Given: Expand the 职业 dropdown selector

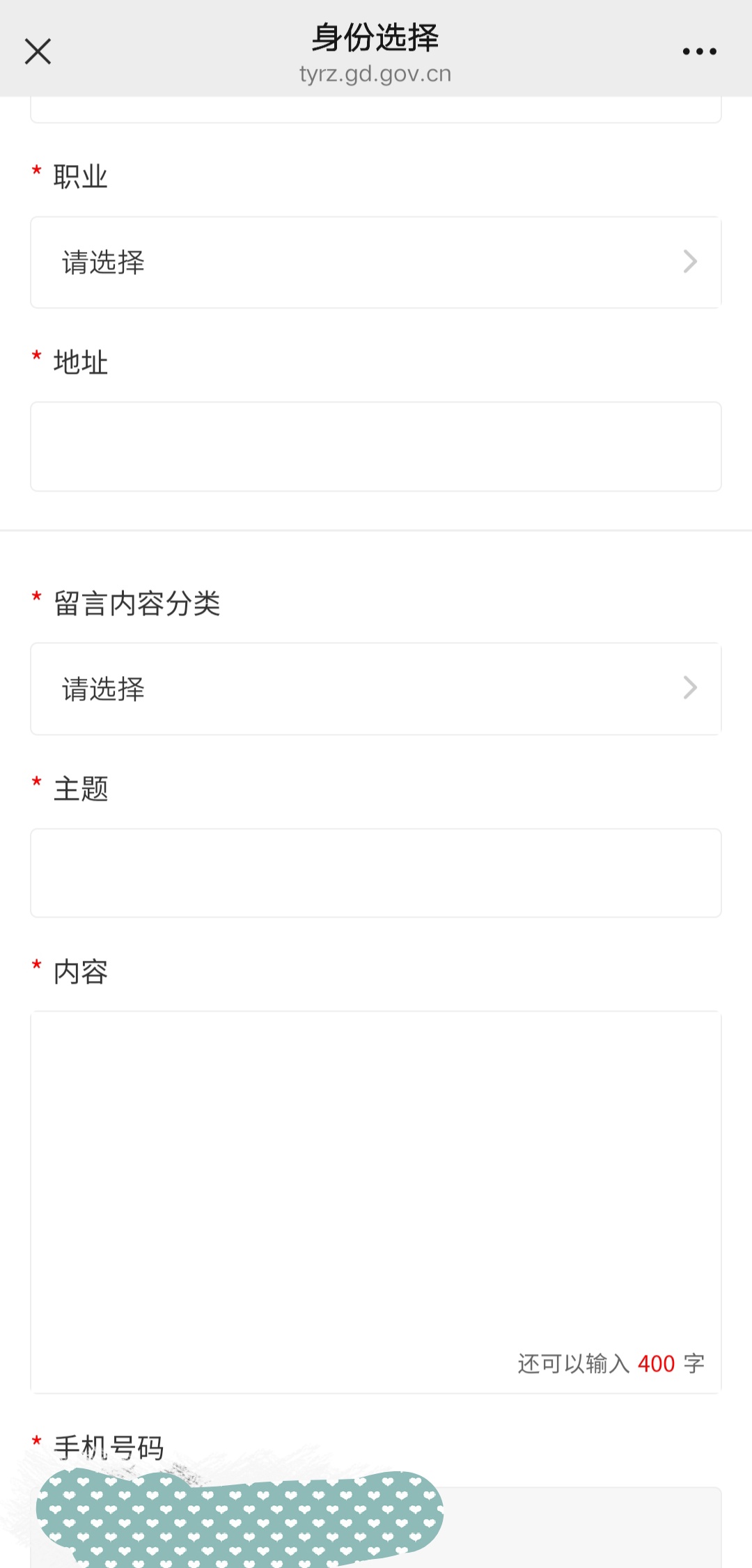Looking at the screenshot, I should click(x=376, y=262).
